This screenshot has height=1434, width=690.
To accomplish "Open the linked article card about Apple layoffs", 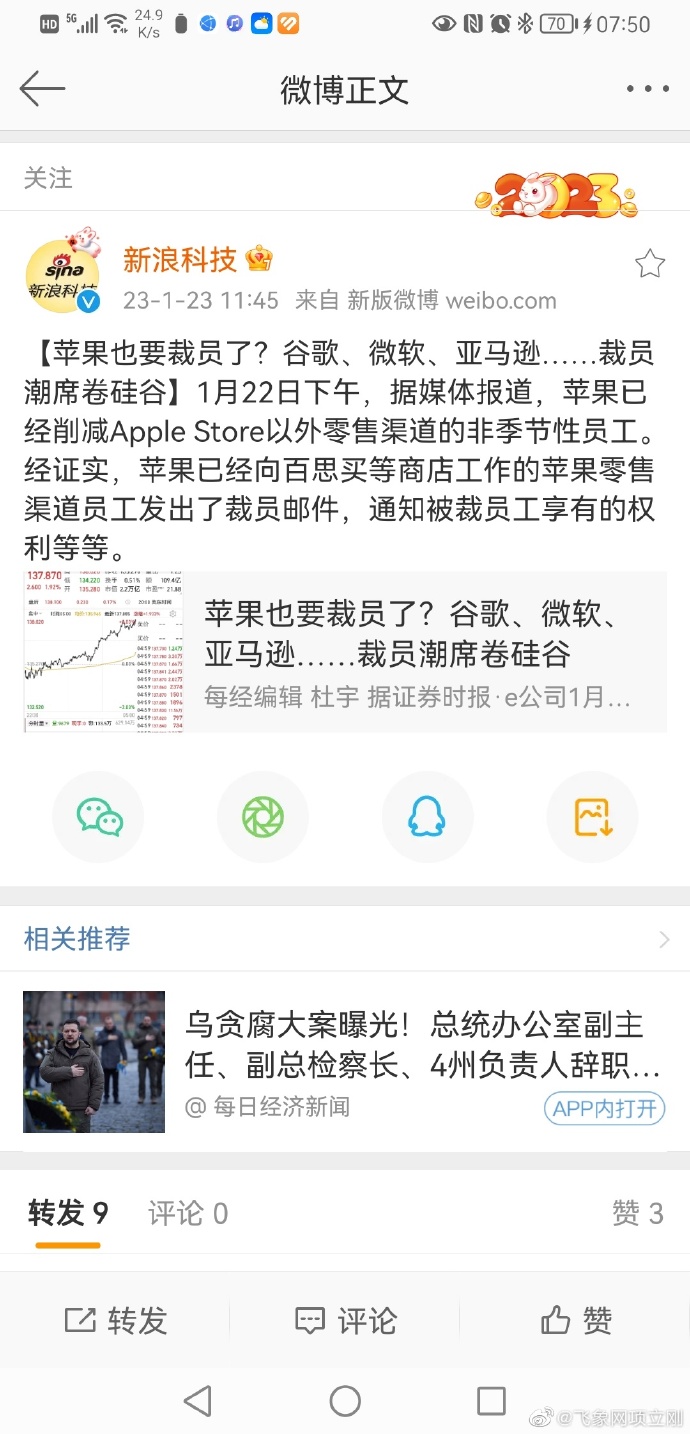I will [x=345, y=652].
